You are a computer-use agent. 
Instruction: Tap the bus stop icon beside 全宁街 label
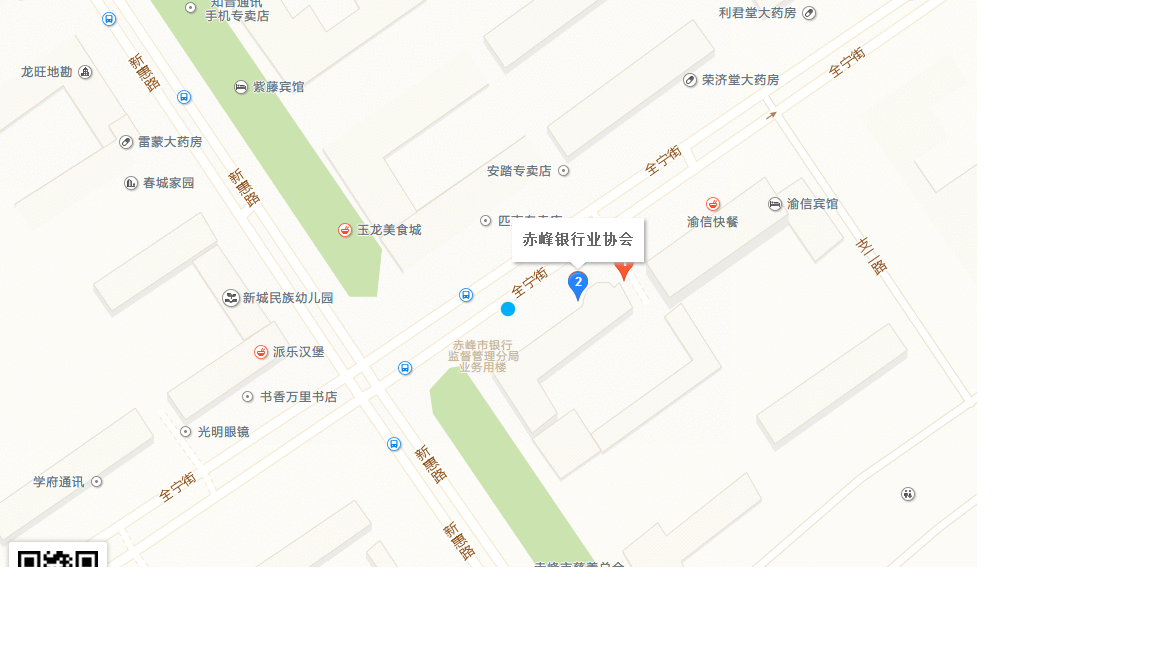coord(466,295)
